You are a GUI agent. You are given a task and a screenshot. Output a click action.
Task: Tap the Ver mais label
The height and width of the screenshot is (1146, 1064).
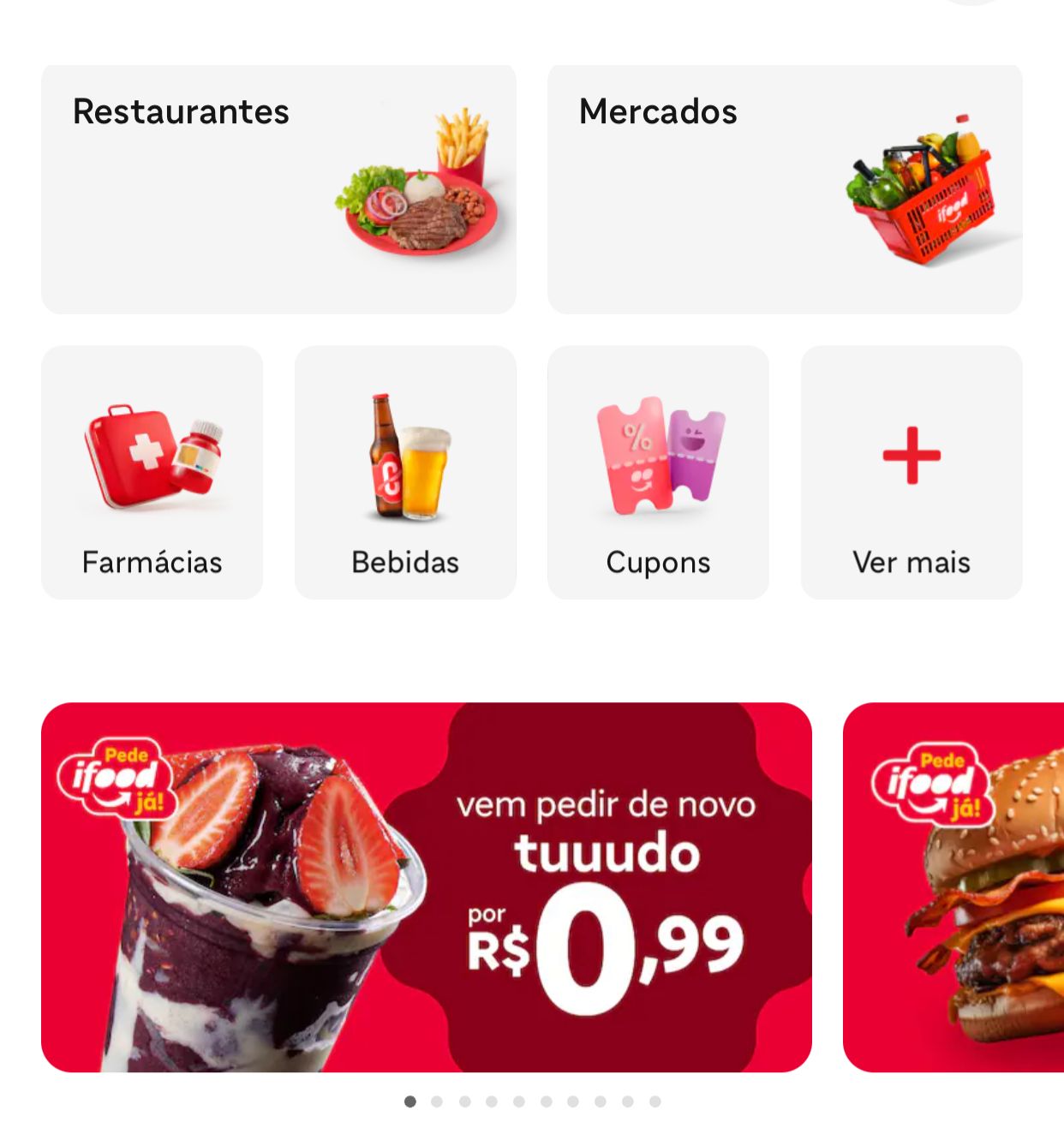click(911, 562)
